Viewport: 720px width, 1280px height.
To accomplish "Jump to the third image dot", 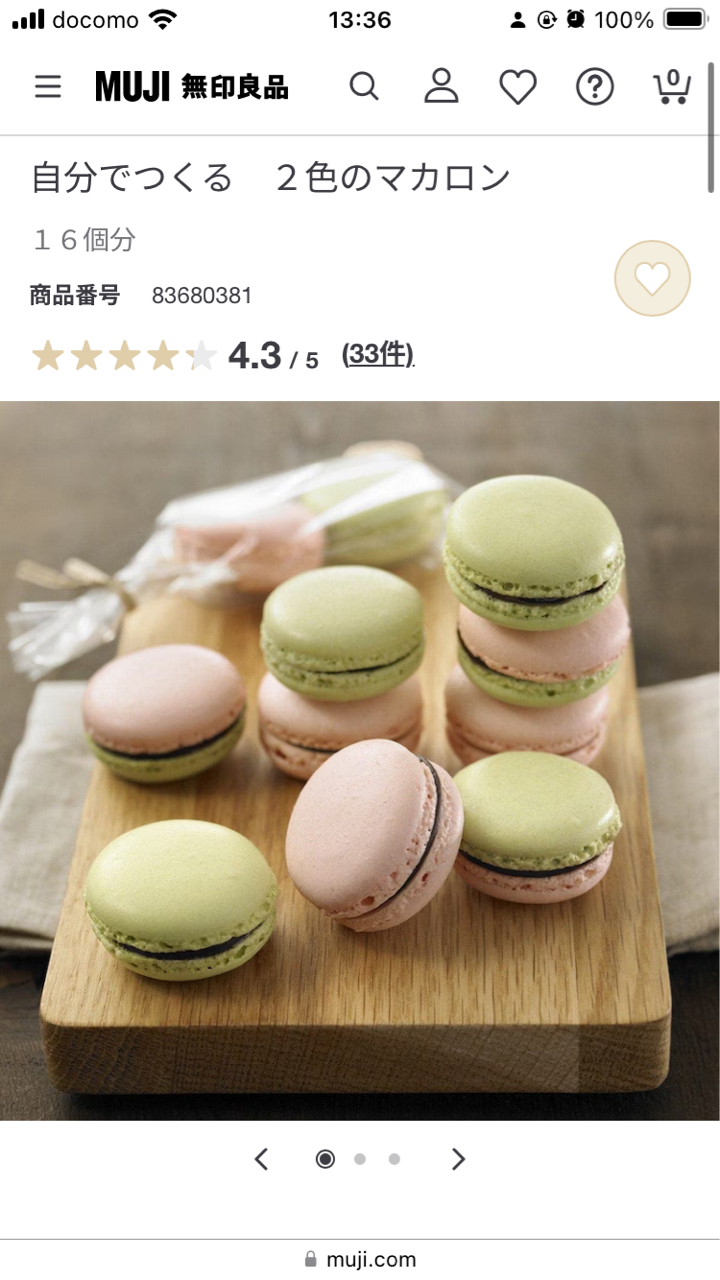I will click(x=395, y=1159).
